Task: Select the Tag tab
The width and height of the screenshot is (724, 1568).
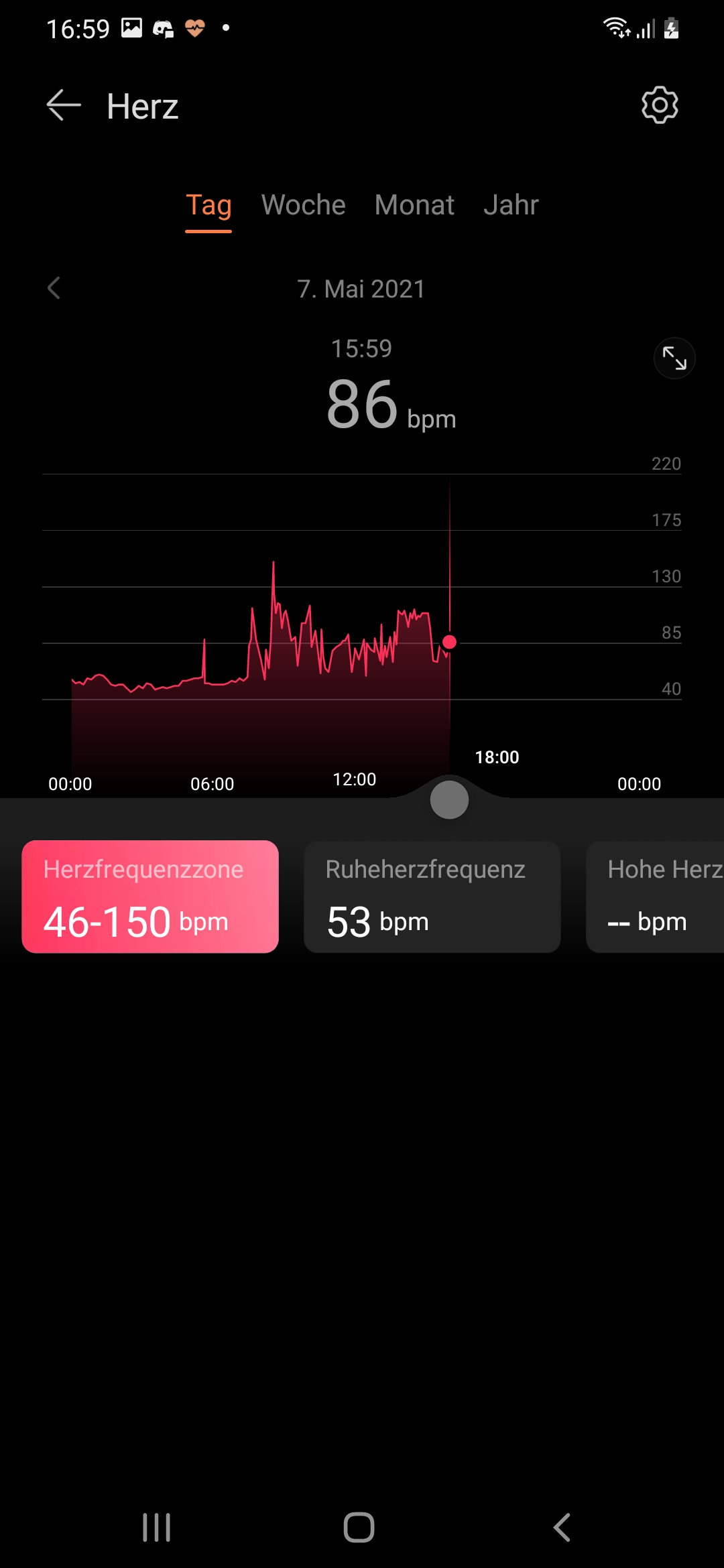Action: [208, 205]
